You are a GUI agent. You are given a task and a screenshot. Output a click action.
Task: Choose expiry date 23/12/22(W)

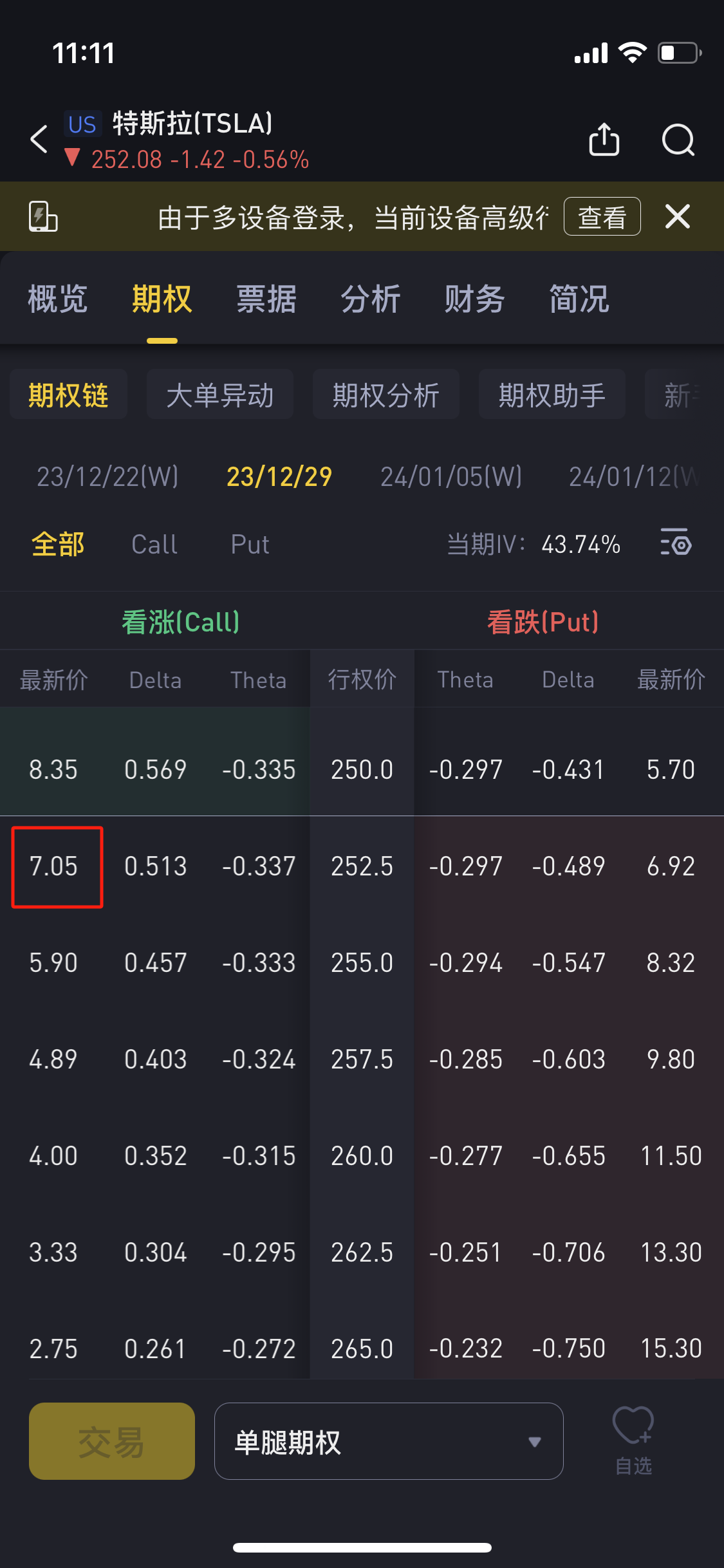pyautogui.click(x=107, y=477)
